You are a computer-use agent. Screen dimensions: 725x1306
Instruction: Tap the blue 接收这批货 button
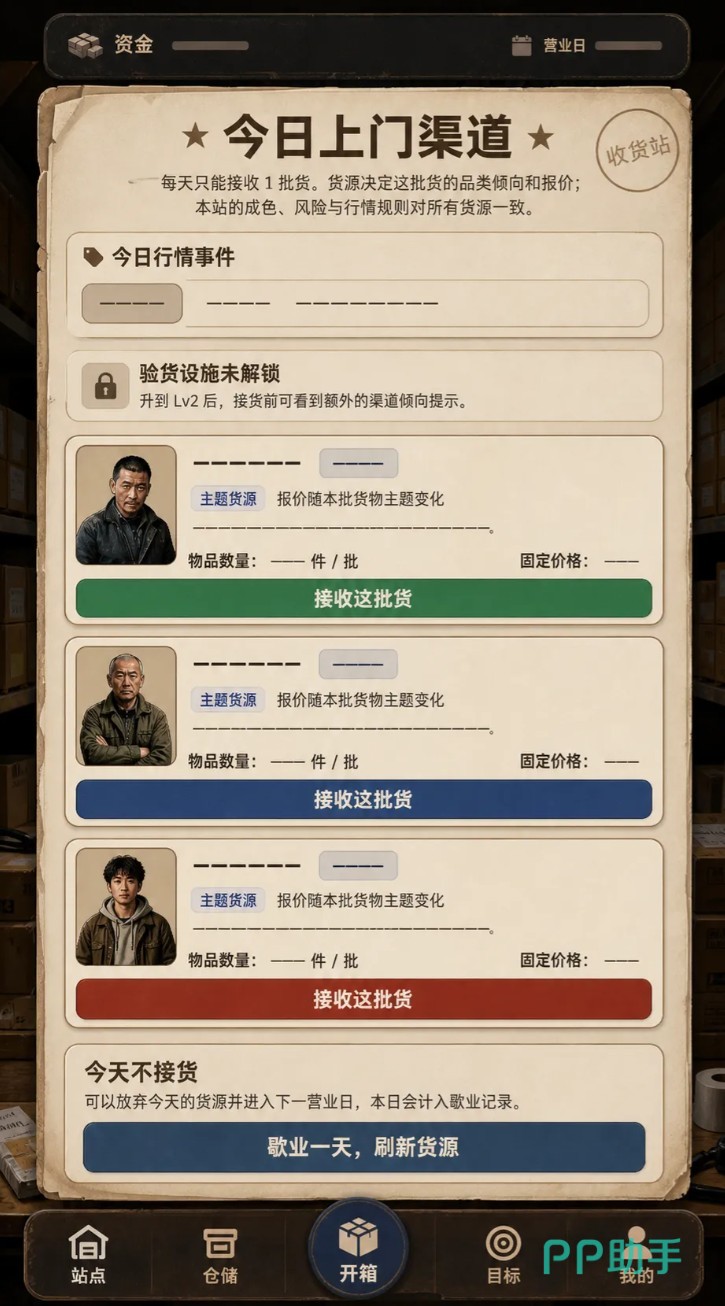(363, 799)
